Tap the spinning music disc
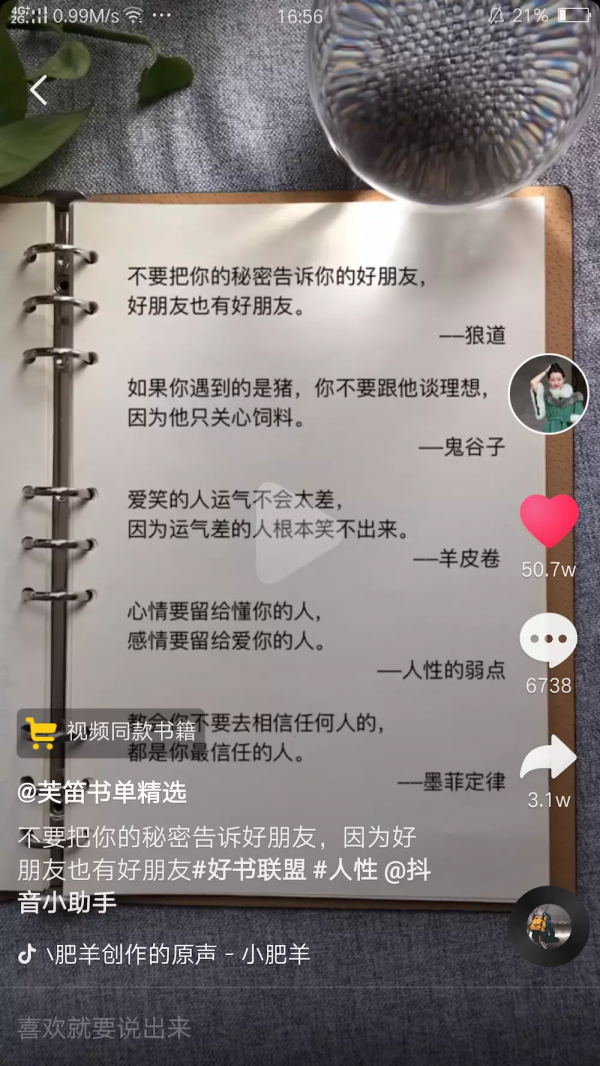 (548, 926)
